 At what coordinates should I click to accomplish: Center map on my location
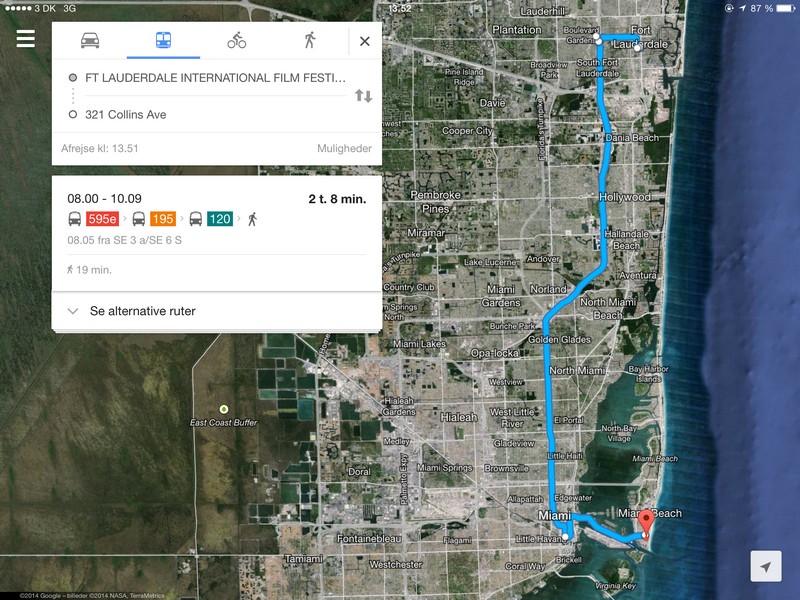coord(765,566)
